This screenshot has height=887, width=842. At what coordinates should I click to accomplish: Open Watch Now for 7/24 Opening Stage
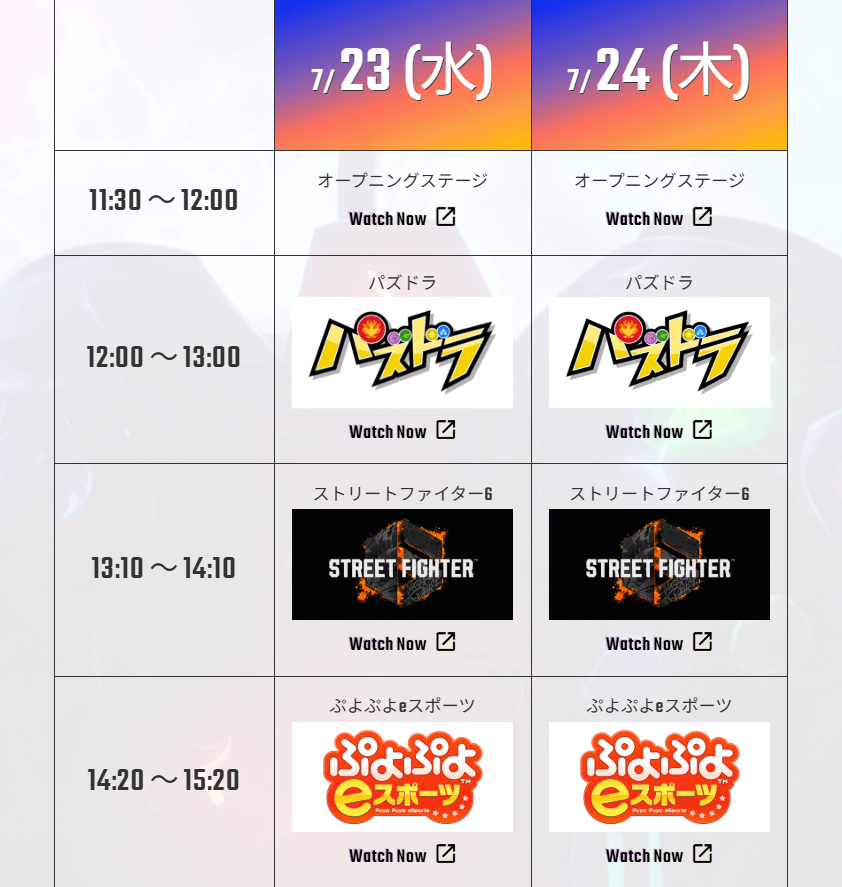[x=659, y=218]
